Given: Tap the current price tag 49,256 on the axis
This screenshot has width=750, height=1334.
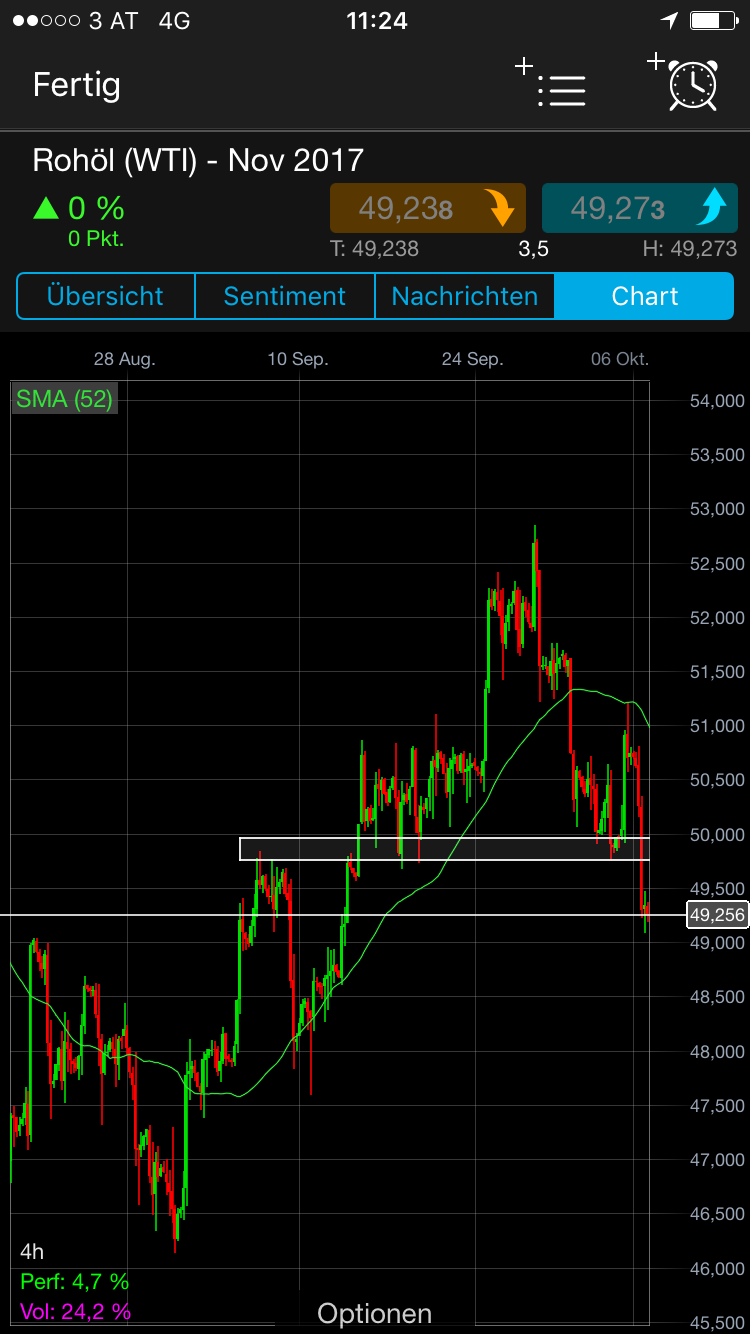Looking at the screenshot, I should pyautogui.click(x=716, y=914).
